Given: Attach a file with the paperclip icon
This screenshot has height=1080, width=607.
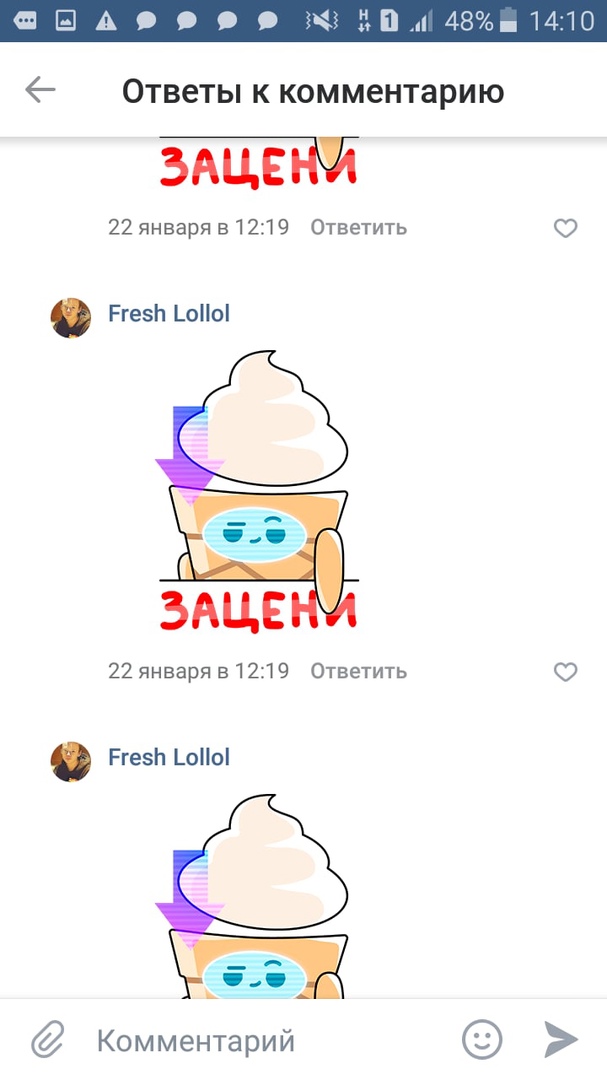Looking at the screenshot, I should [47, 1040].
